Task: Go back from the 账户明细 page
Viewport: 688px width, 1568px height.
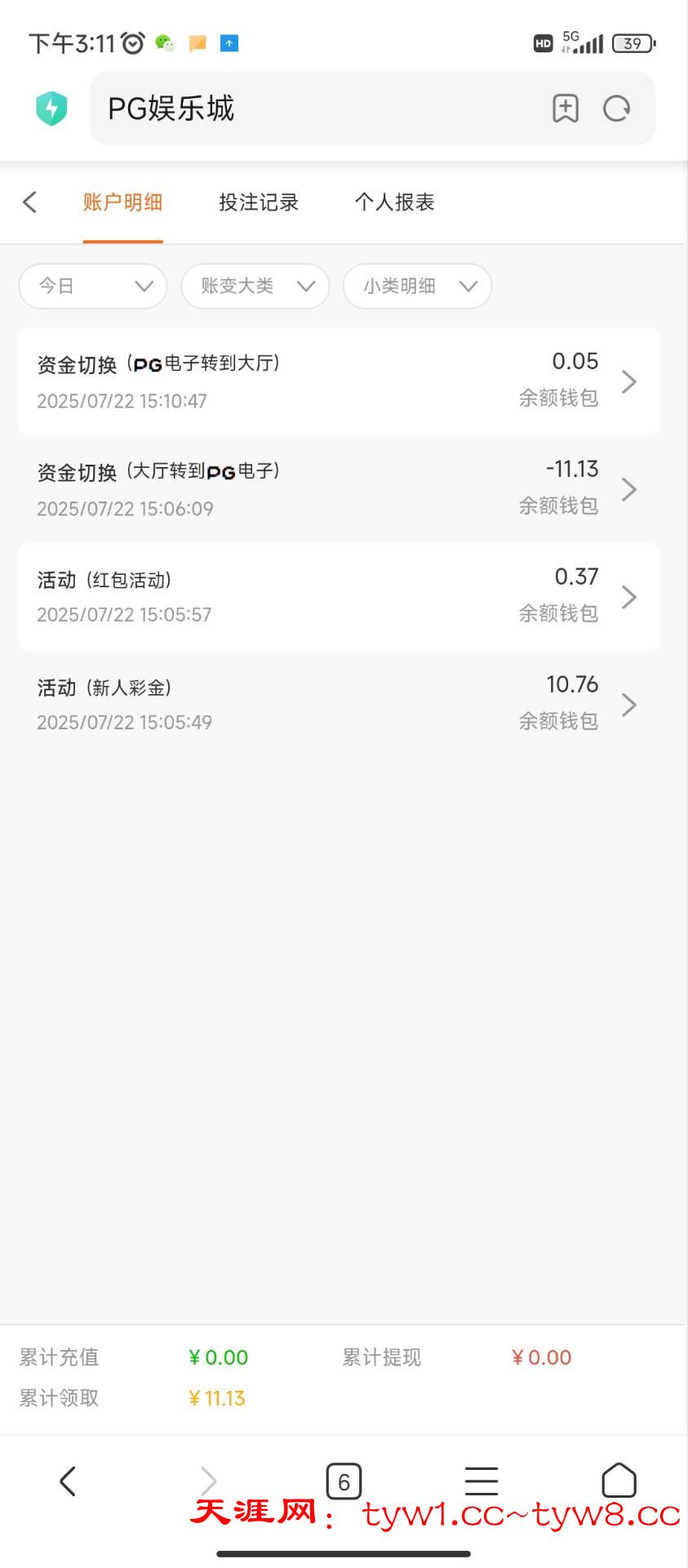Action: pos(30,203)
